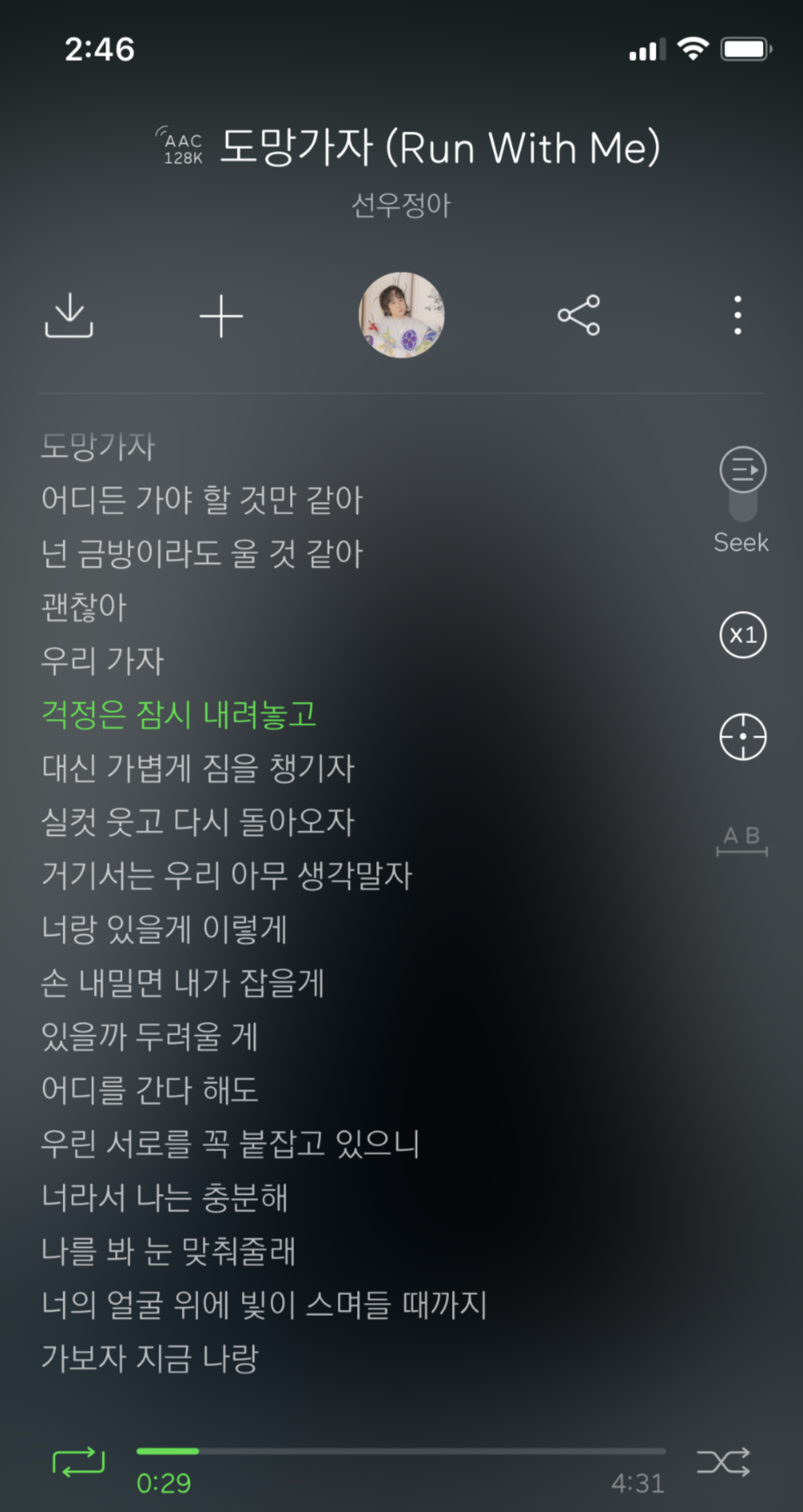Select lyric line 괜찮아
This screenshot has width=803, height=1512.
click(x=84, y=607)
